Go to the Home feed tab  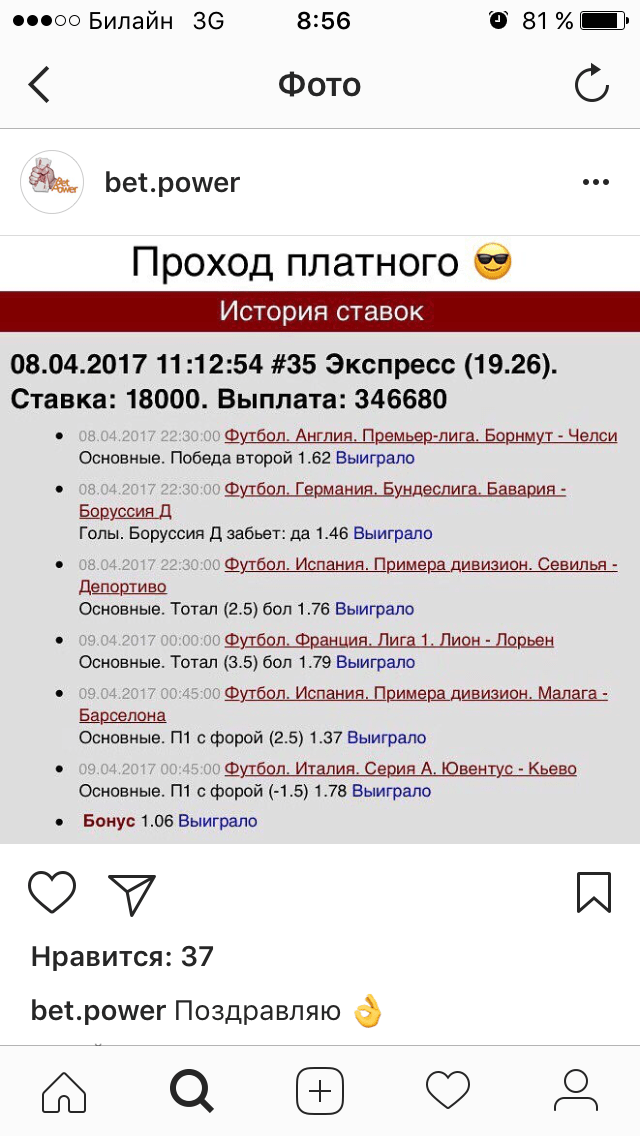[65, 1091]
